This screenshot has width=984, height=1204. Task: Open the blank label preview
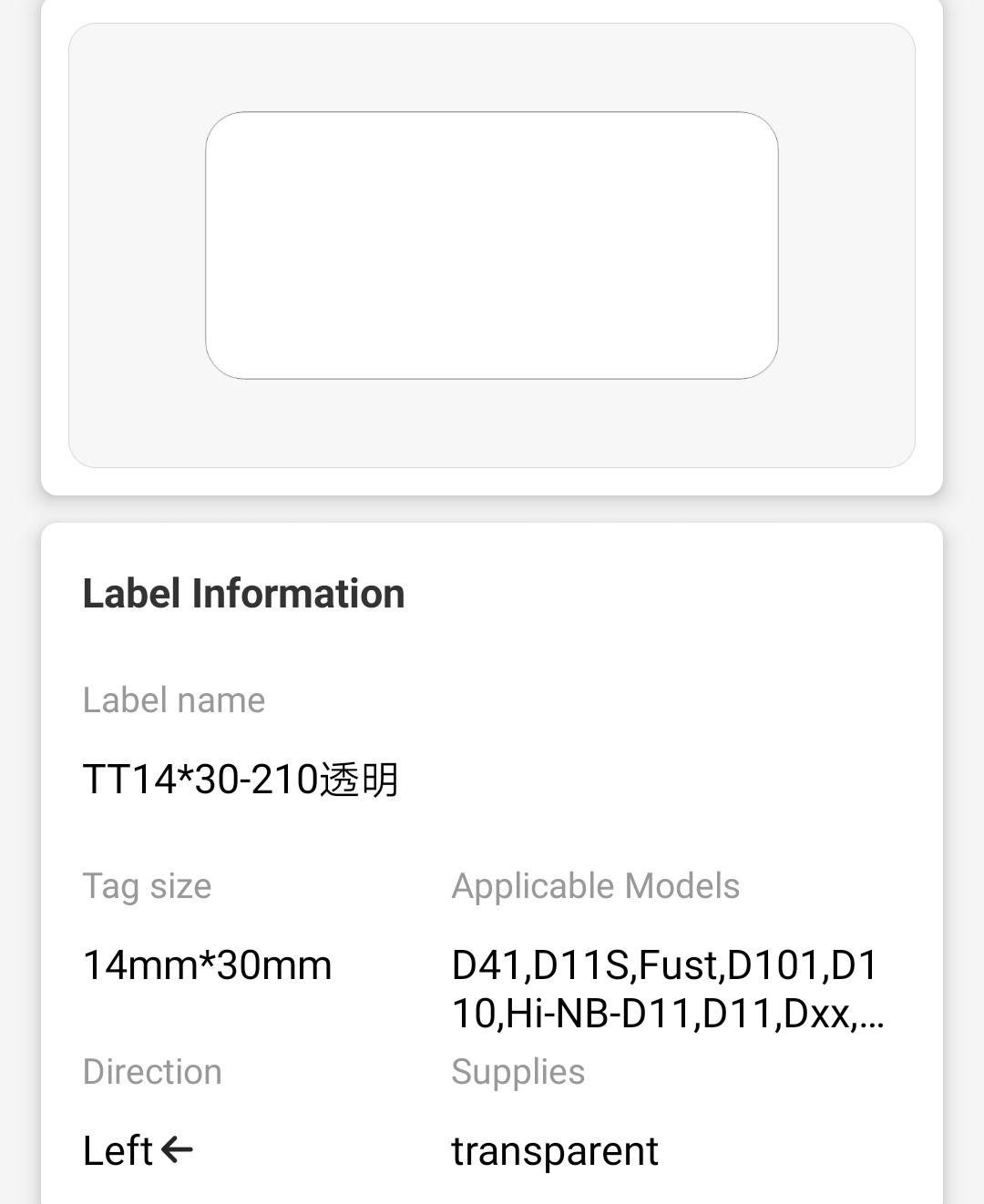click(491, 245)
